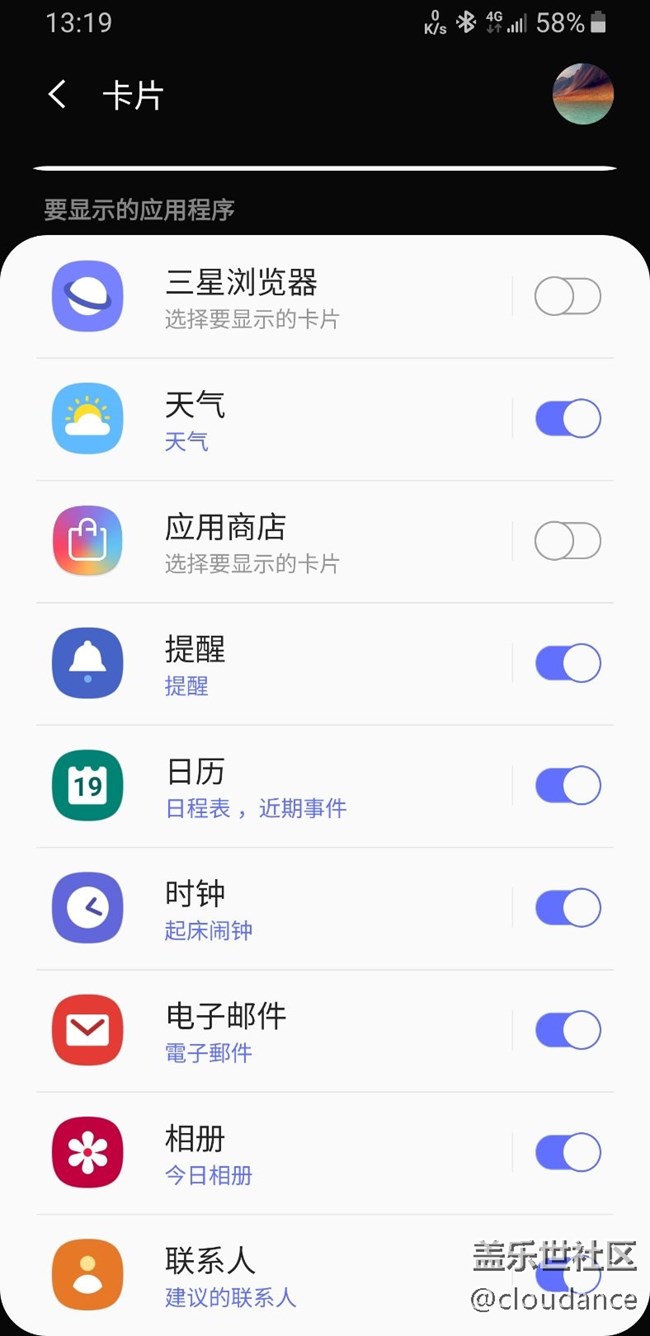650x1336 pixels.
Task: Turn off the 天气 switch
Action: [567, 419]
